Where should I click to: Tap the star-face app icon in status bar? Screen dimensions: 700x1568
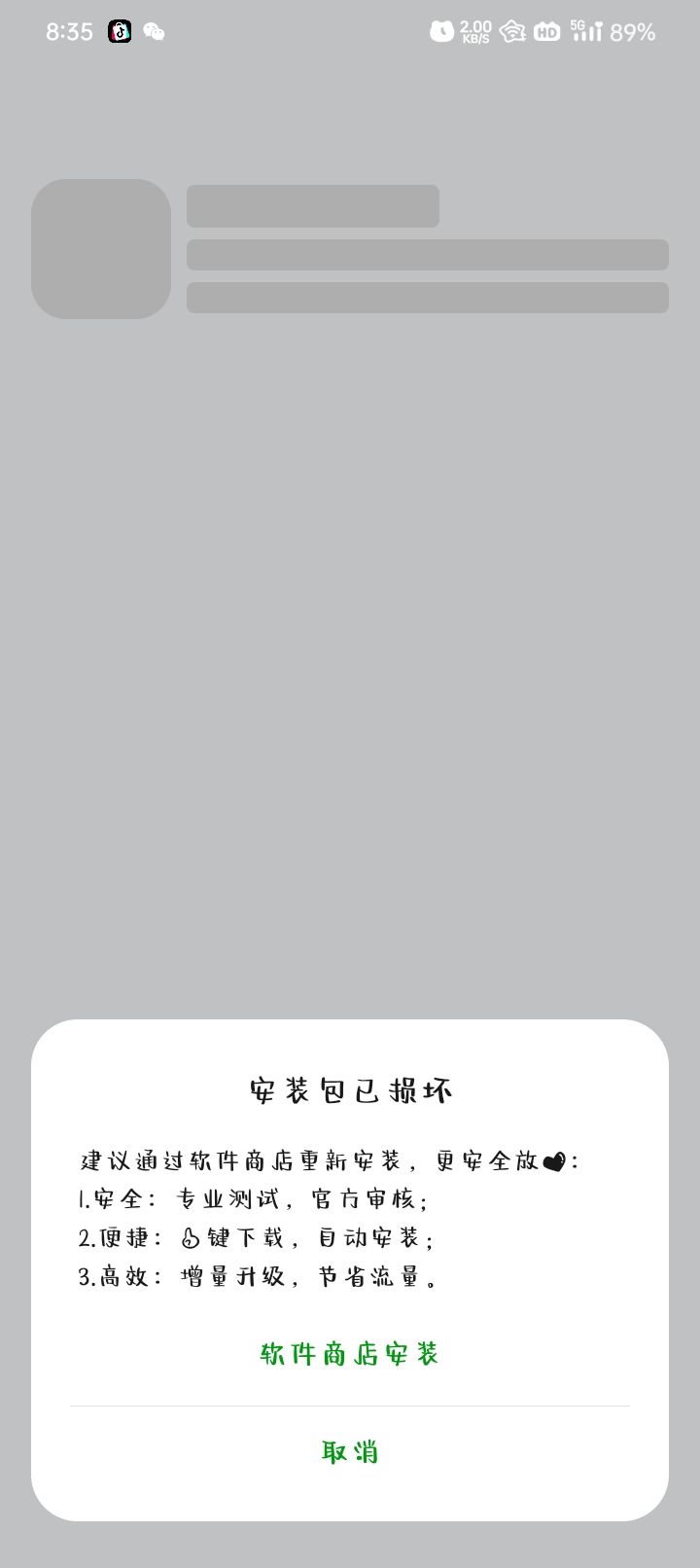click(510, 31)
